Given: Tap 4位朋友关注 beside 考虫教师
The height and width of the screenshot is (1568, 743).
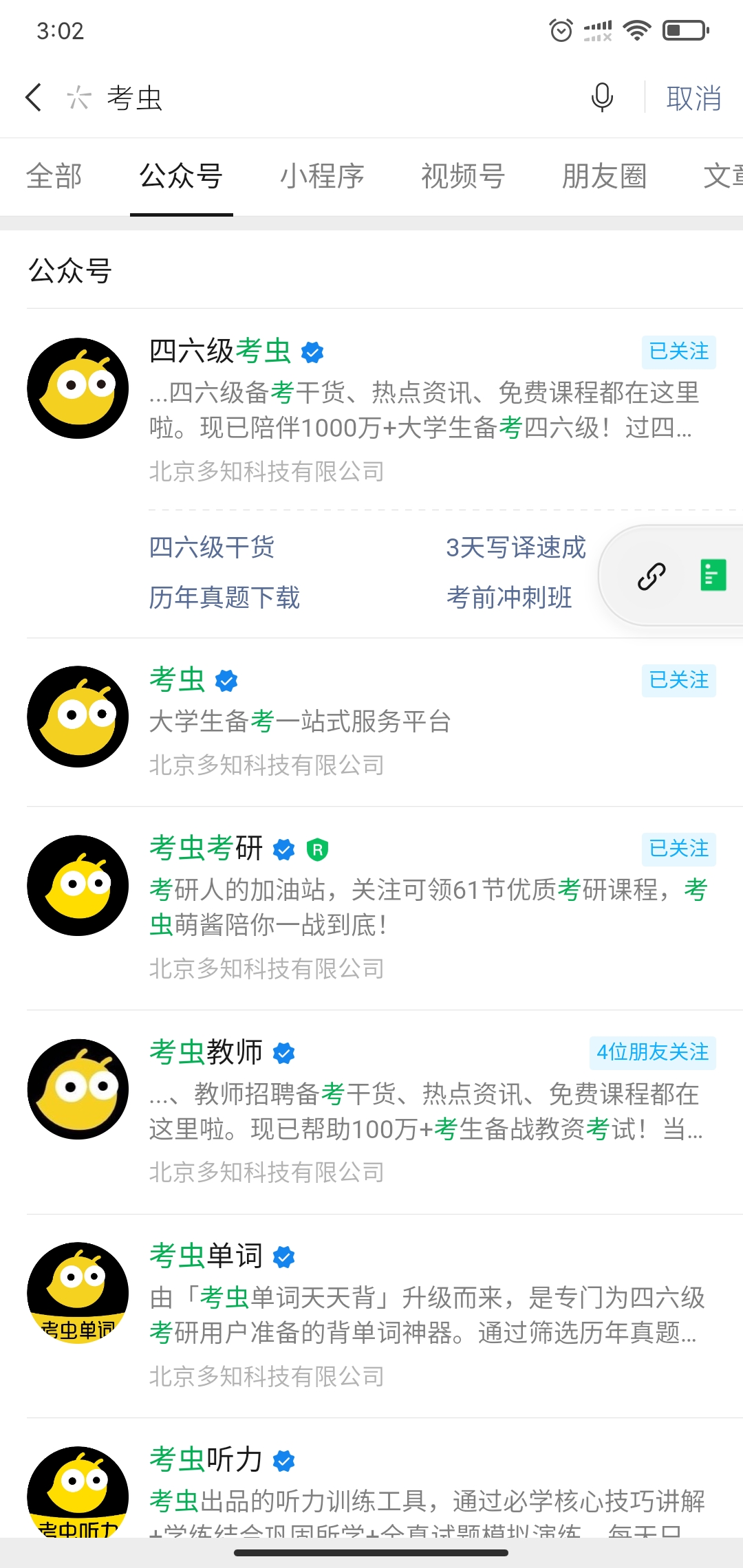Looking at the screenshot, I should [652, 1052].
